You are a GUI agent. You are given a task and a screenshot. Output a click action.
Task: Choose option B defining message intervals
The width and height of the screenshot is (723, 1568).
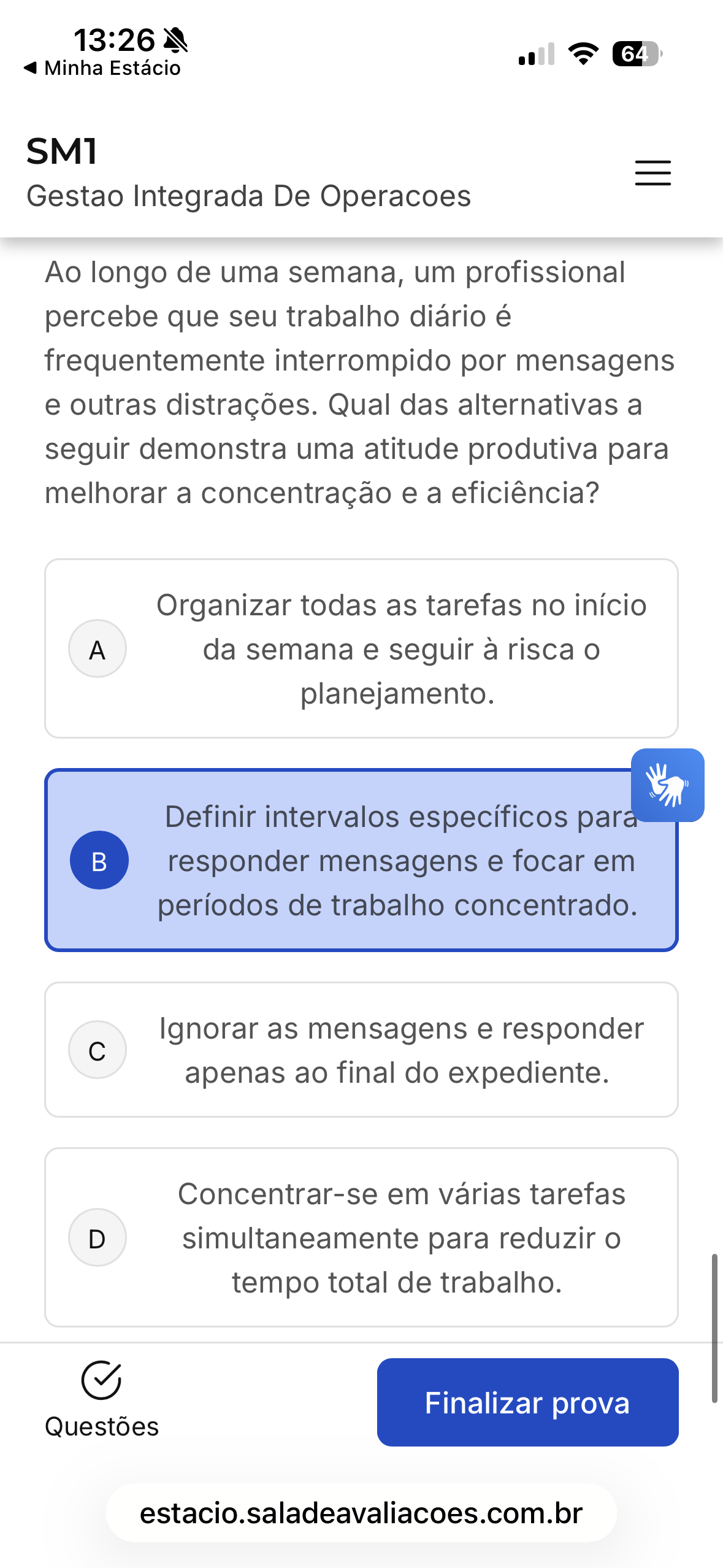[x=361, y=860]
